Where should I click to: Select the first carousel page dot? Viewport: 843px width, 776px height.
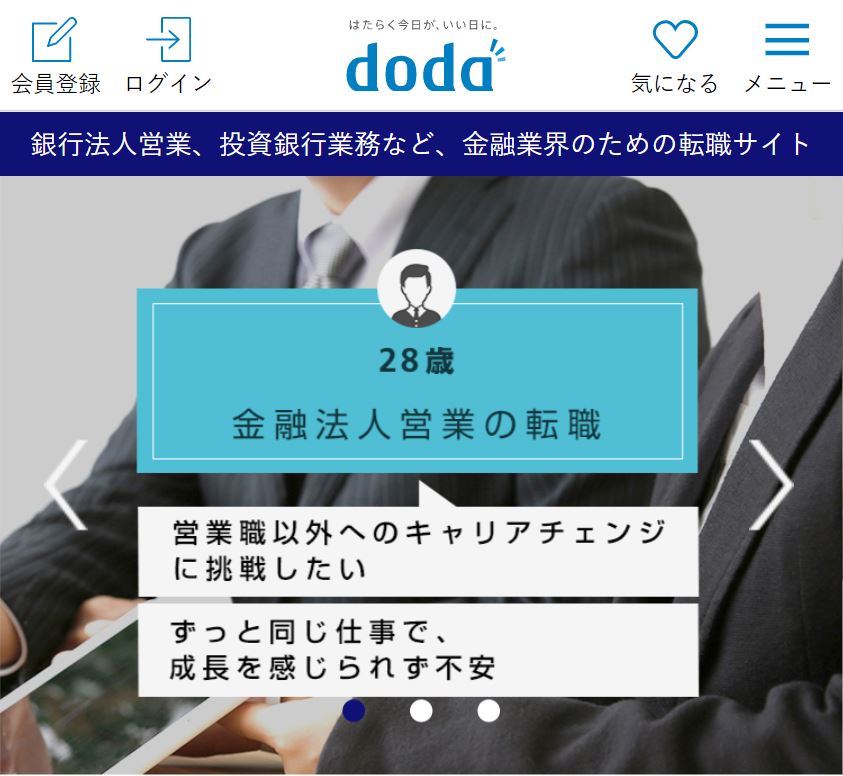click(354, 710)
